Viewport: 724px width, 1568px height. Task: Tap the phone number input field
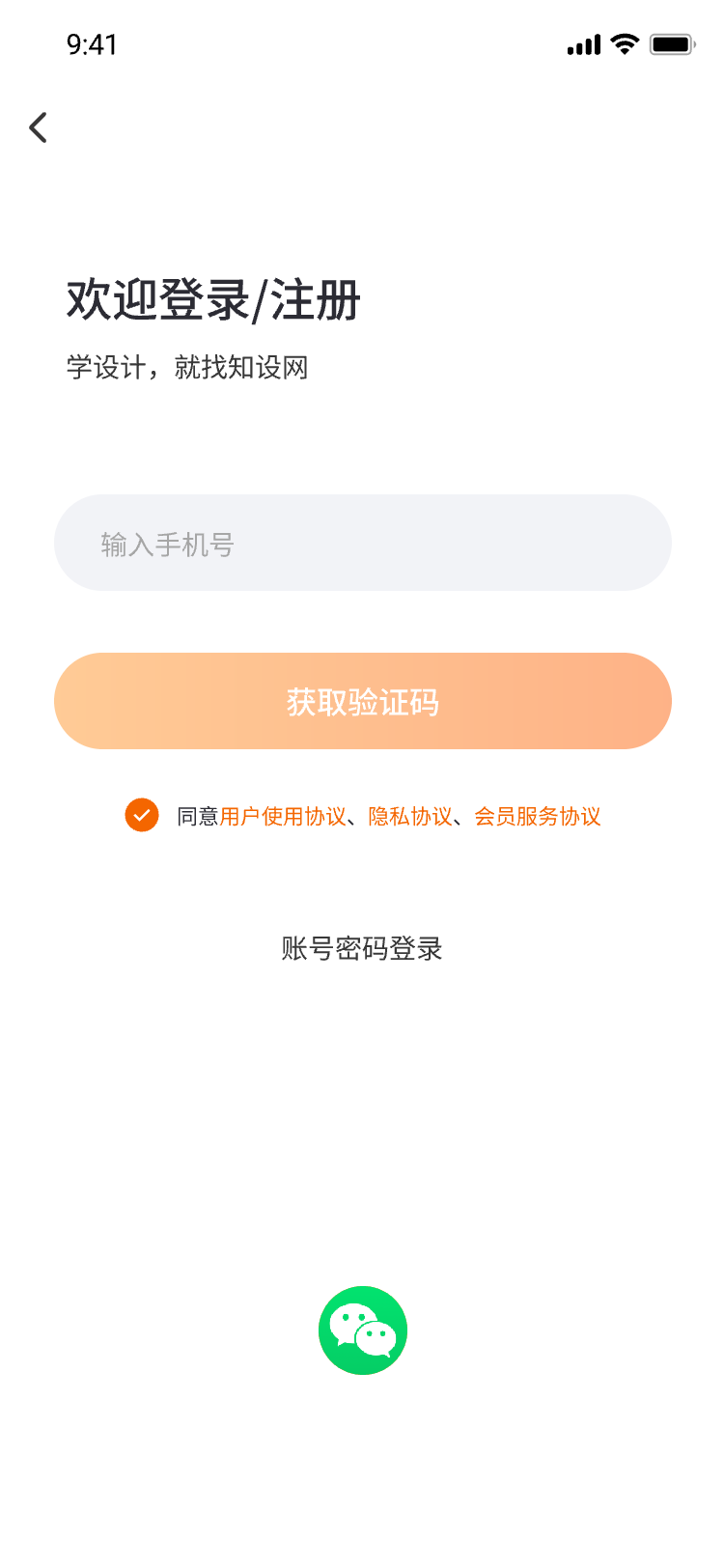click(362, 544)
